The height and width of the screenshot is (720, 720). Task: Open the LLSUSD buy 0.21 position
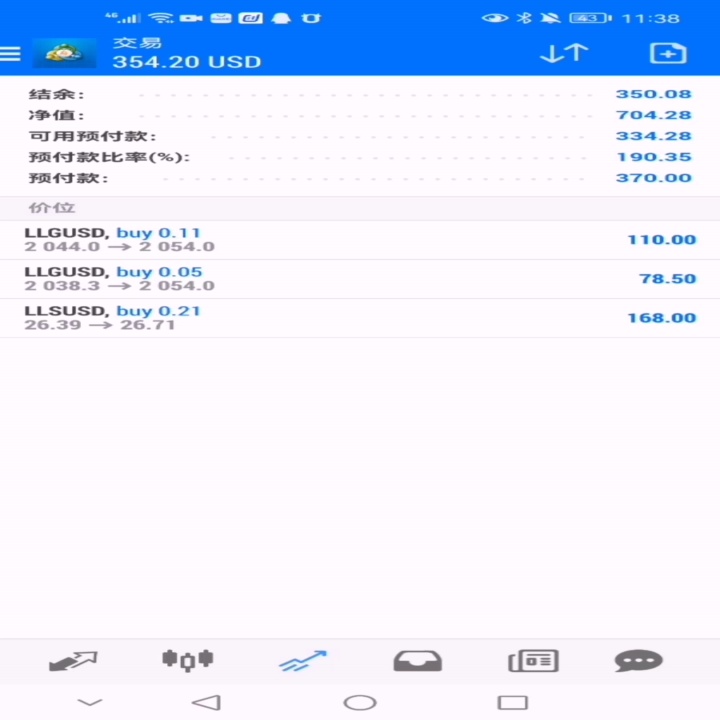[x=360, y=318]
